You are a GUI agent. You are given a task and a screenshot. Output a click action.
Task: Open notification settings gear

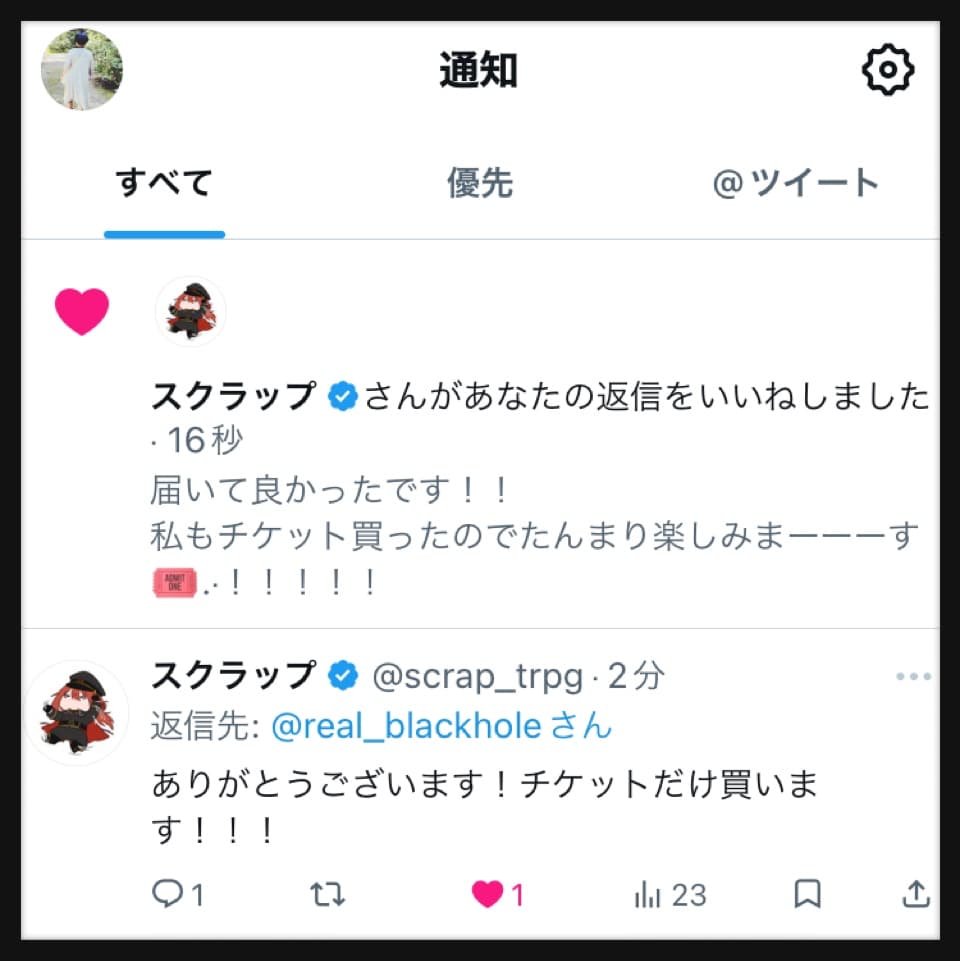[887, 70]
